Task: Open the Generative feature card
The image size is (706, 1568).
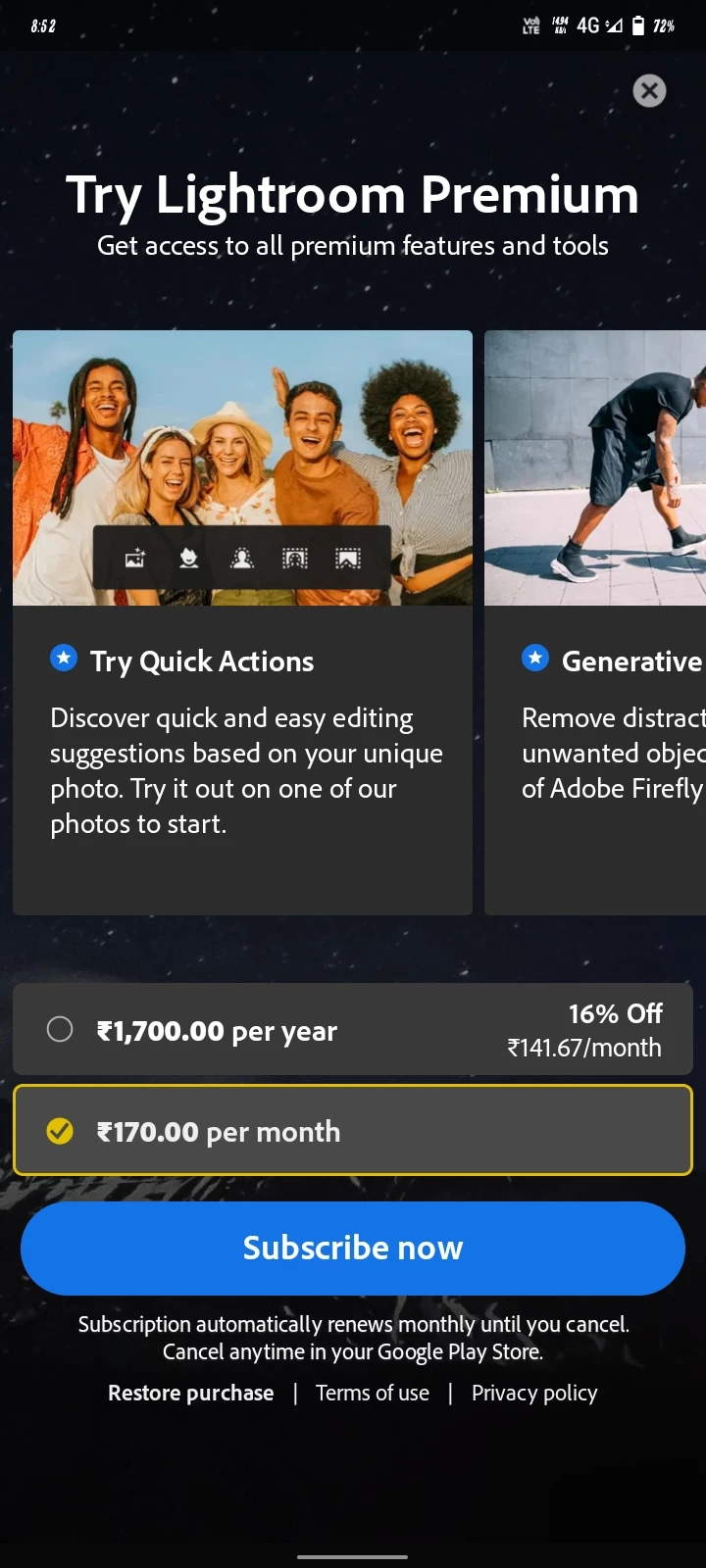Action: coord(598,622)
